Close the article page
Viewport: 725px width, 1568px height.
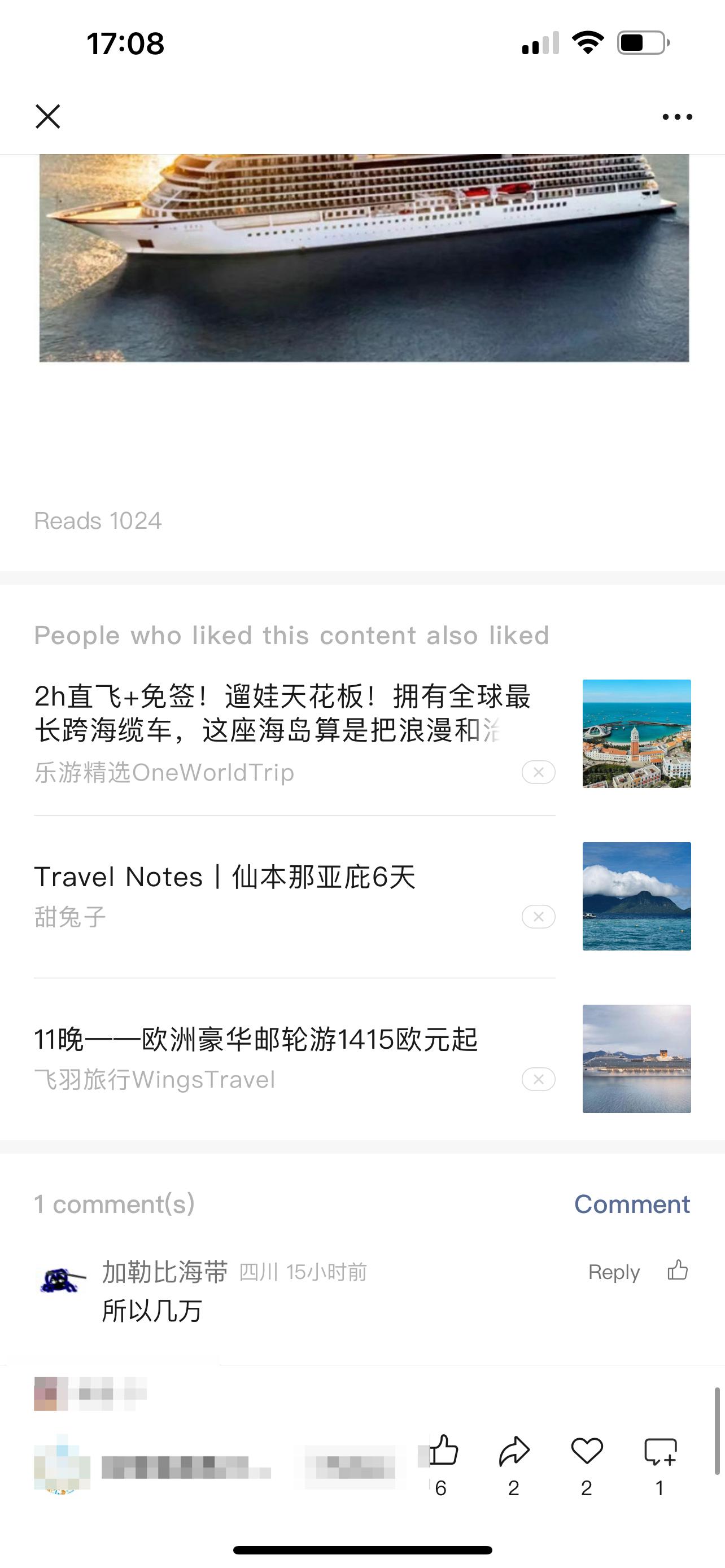tap(47, 116)
